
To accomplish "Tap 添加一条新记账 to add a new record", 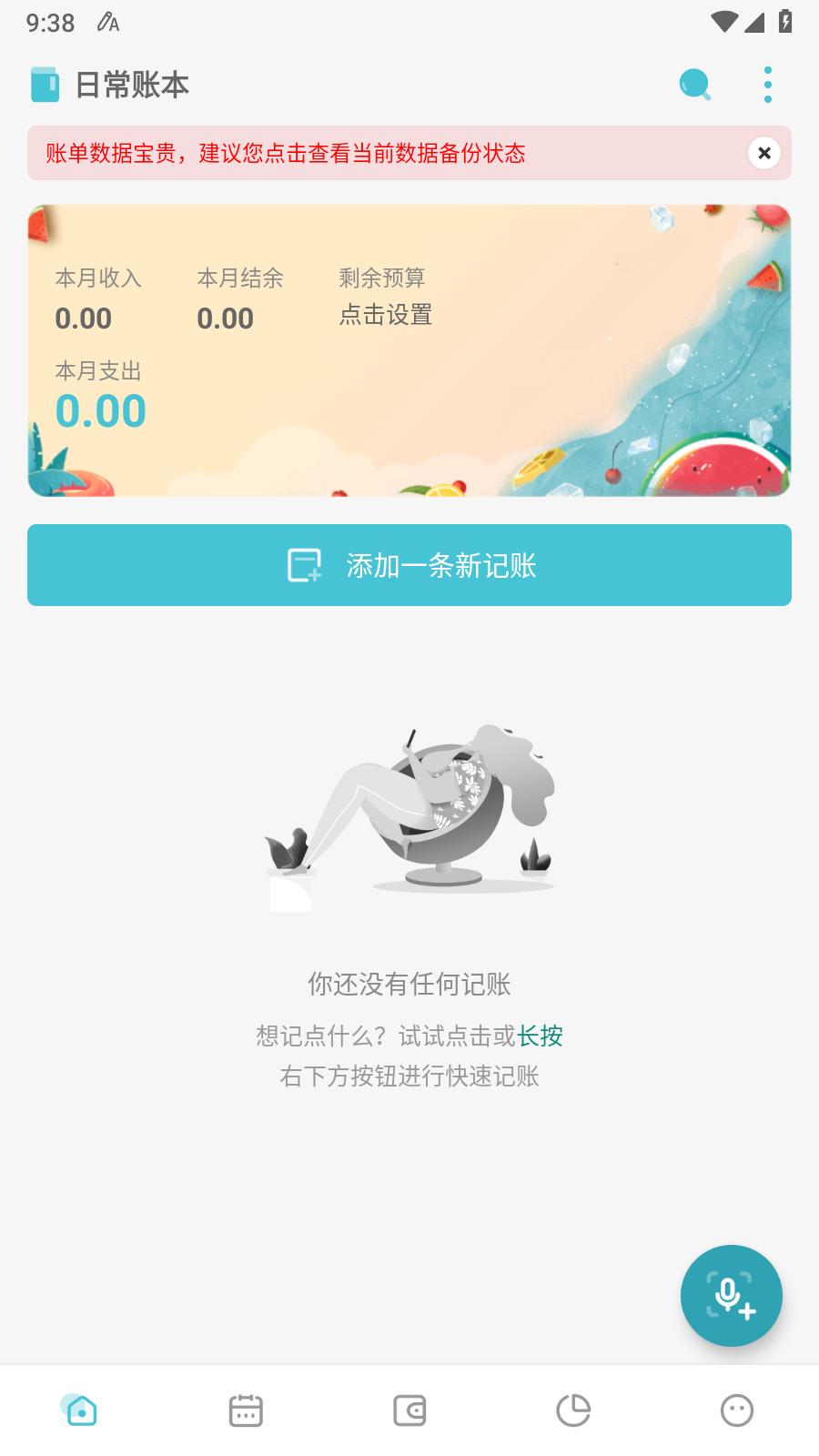I will (x=409, y=565).
